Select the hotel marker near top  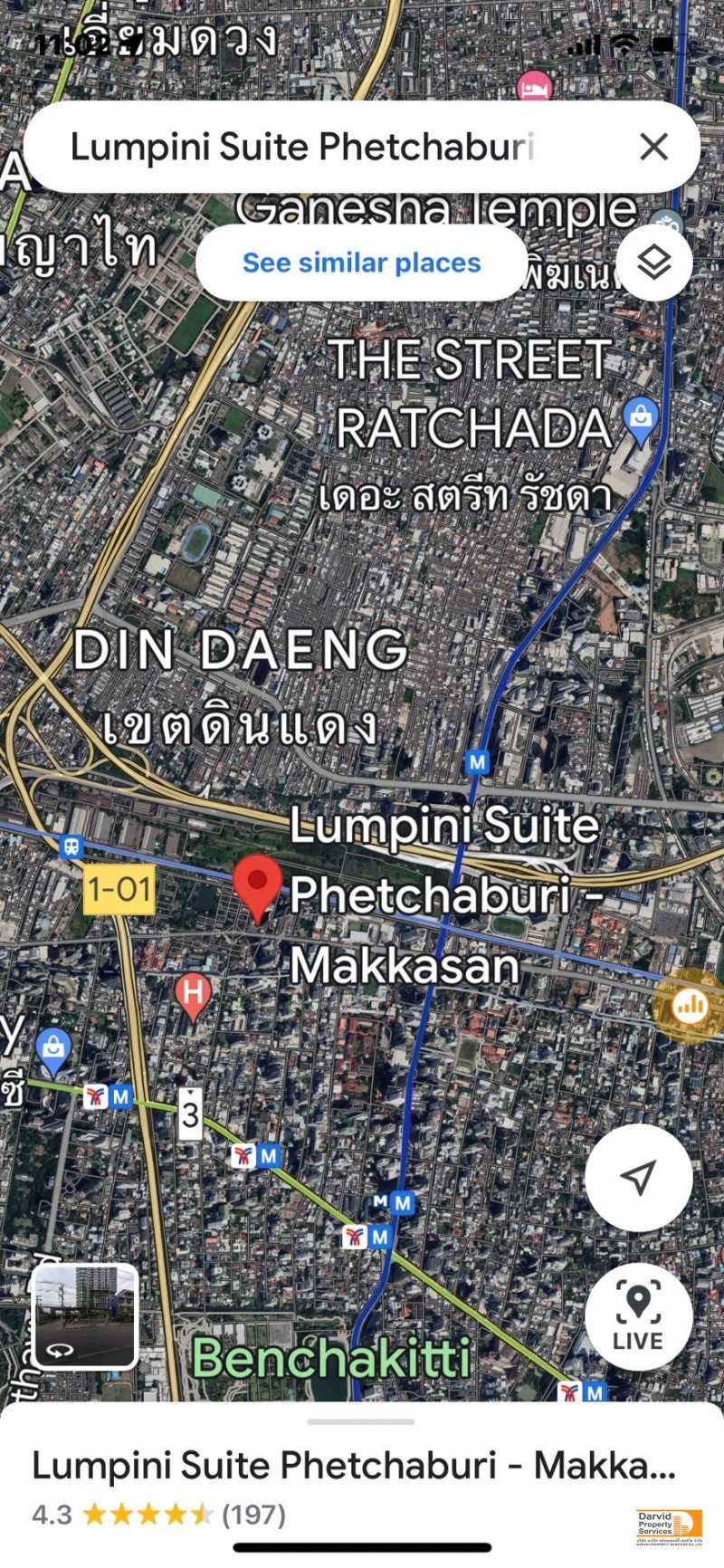535,88
